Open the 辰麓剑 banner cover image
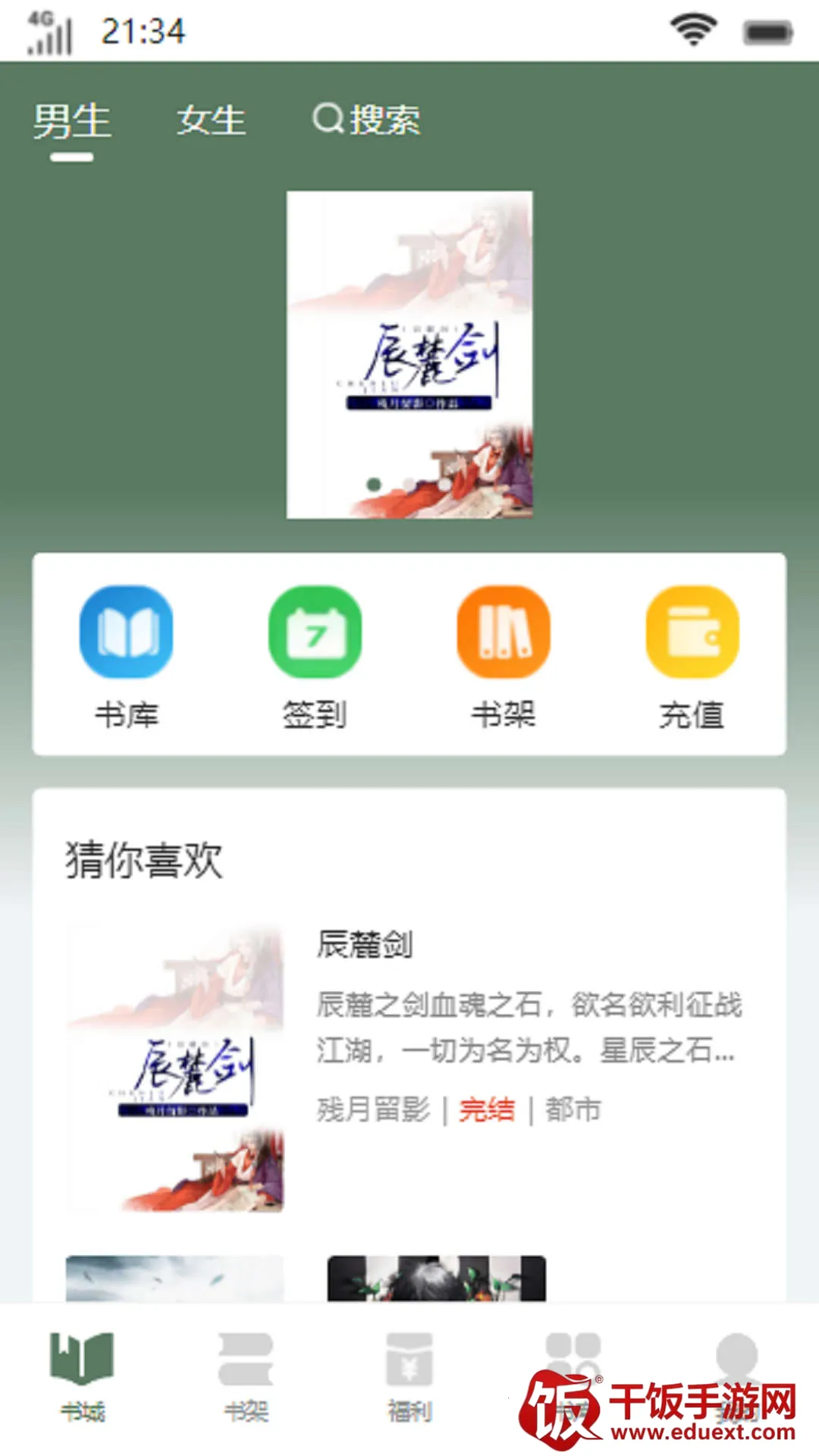This screenshot has width=819, height=1456. pyautogui.click(x=409, y=355)
